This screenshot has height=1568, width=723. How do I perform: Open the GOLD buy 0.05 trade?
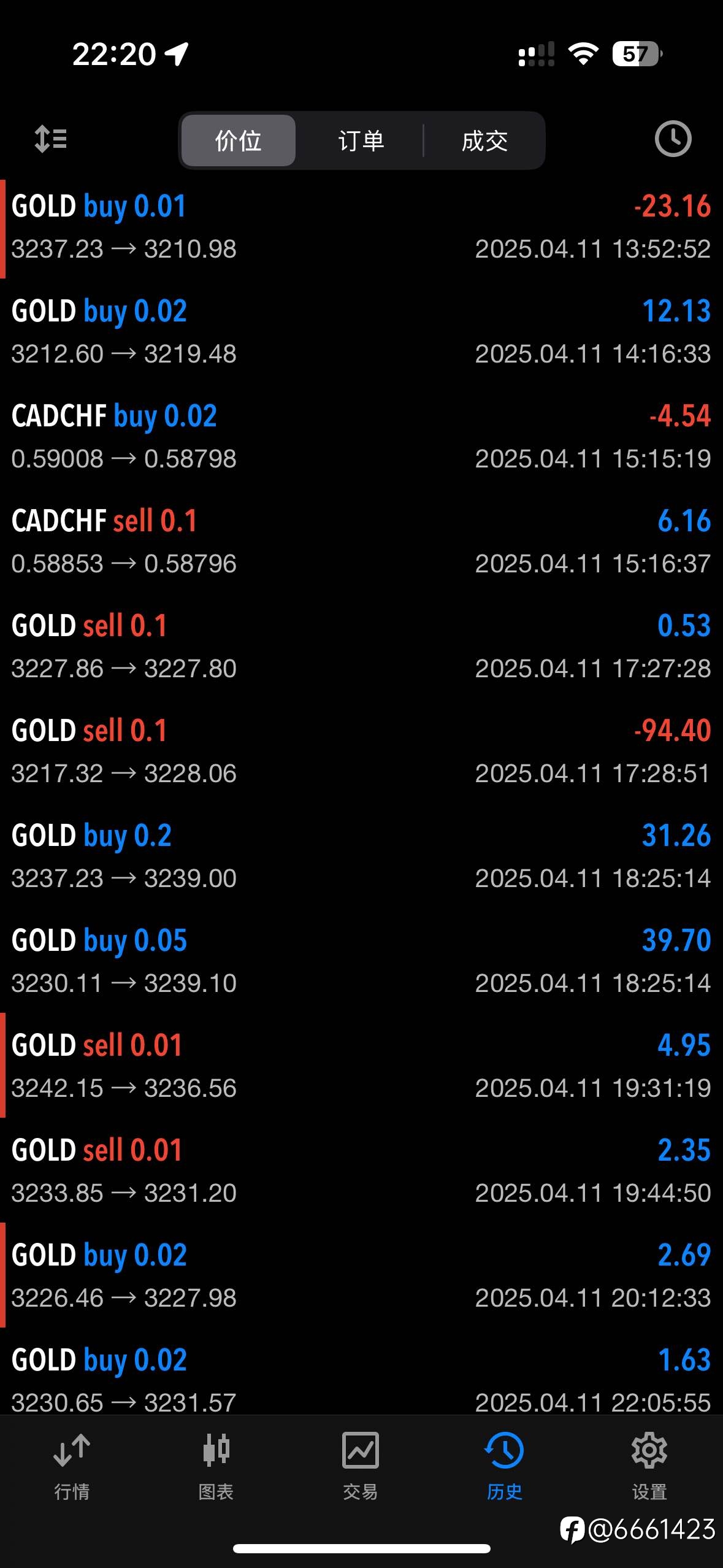click(361, 961)
